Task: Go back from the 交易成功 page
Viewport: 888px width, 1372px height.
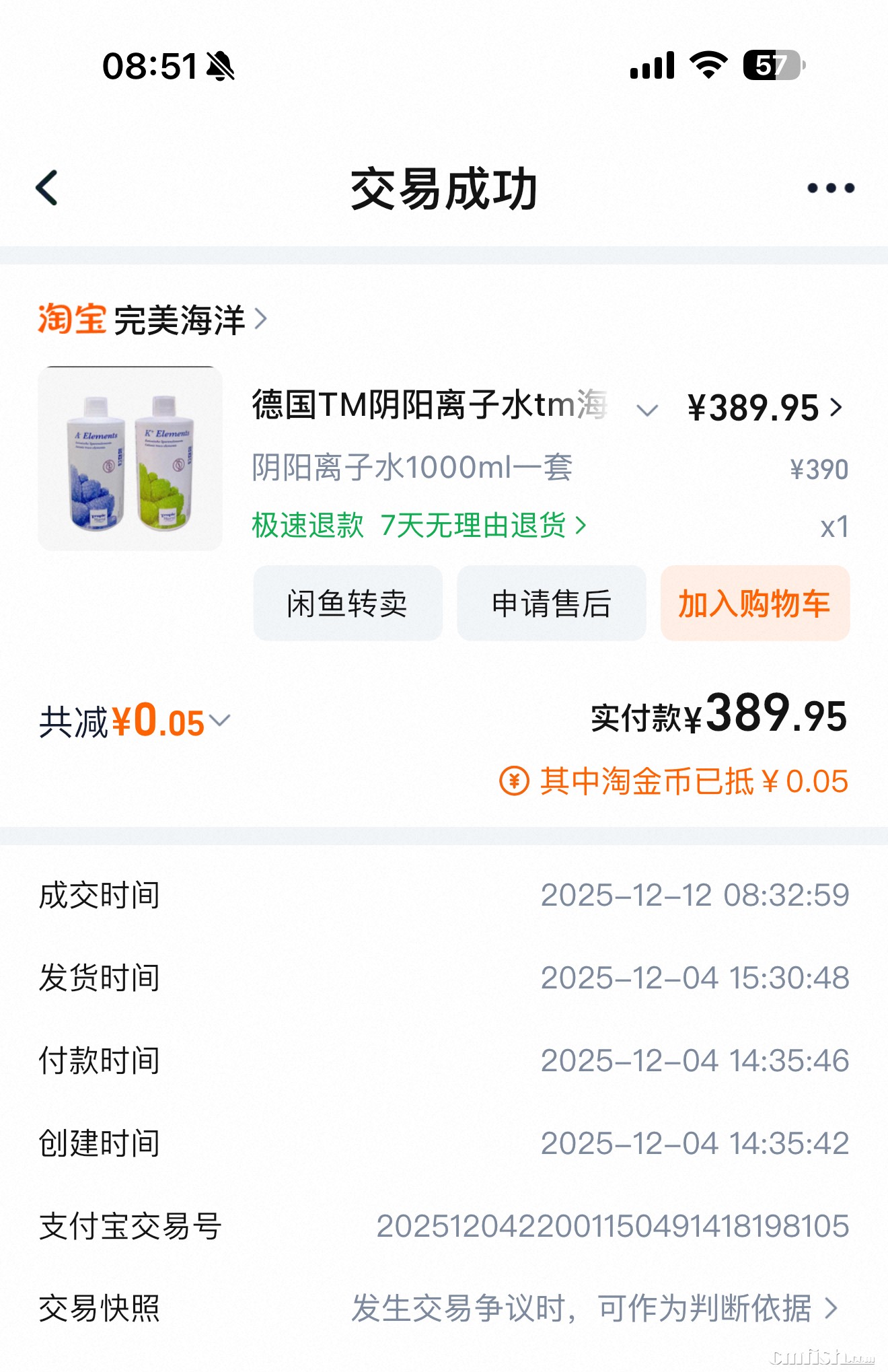Action: click(x=47, y=188)
